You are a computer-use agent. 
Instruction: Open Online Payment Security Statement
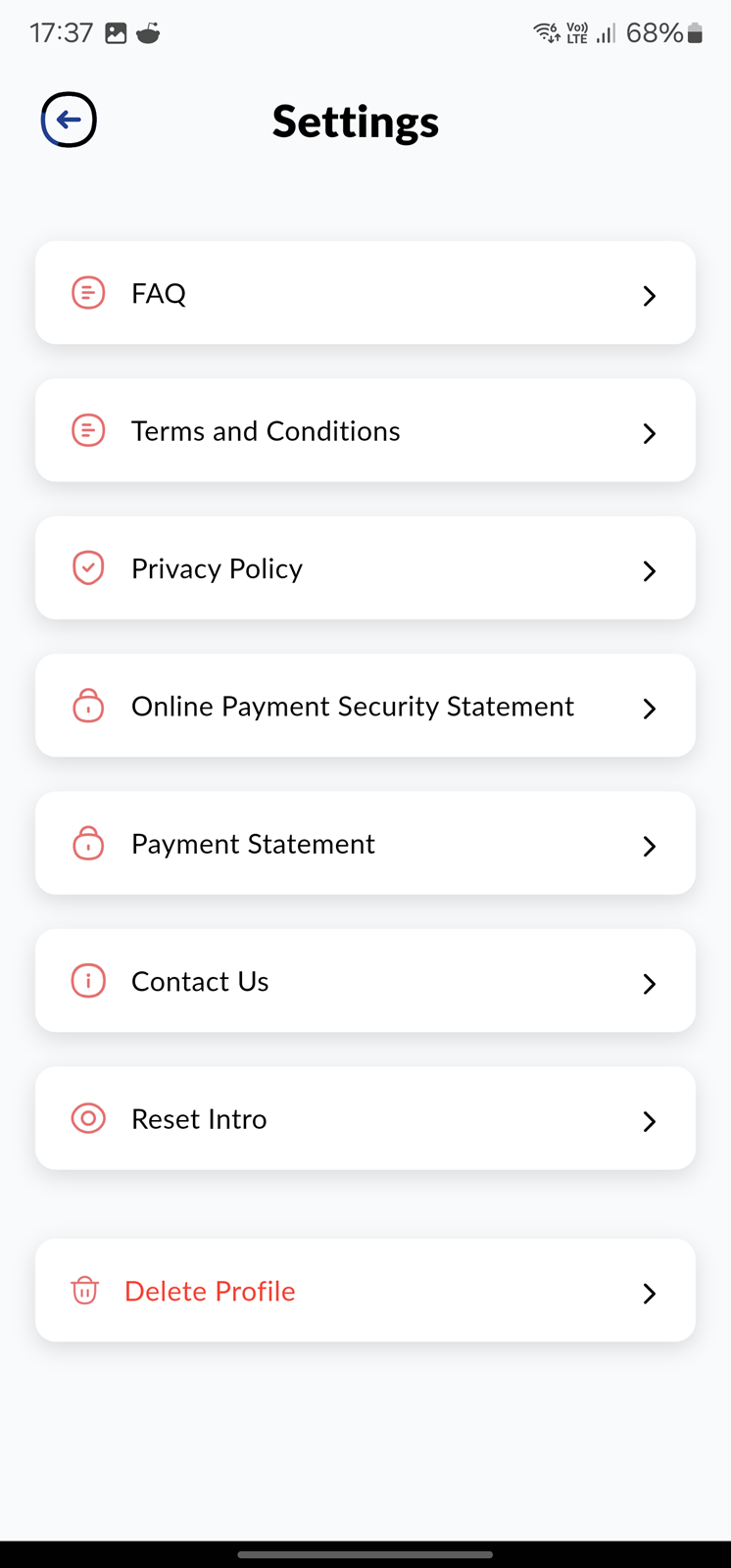(365, 706)
